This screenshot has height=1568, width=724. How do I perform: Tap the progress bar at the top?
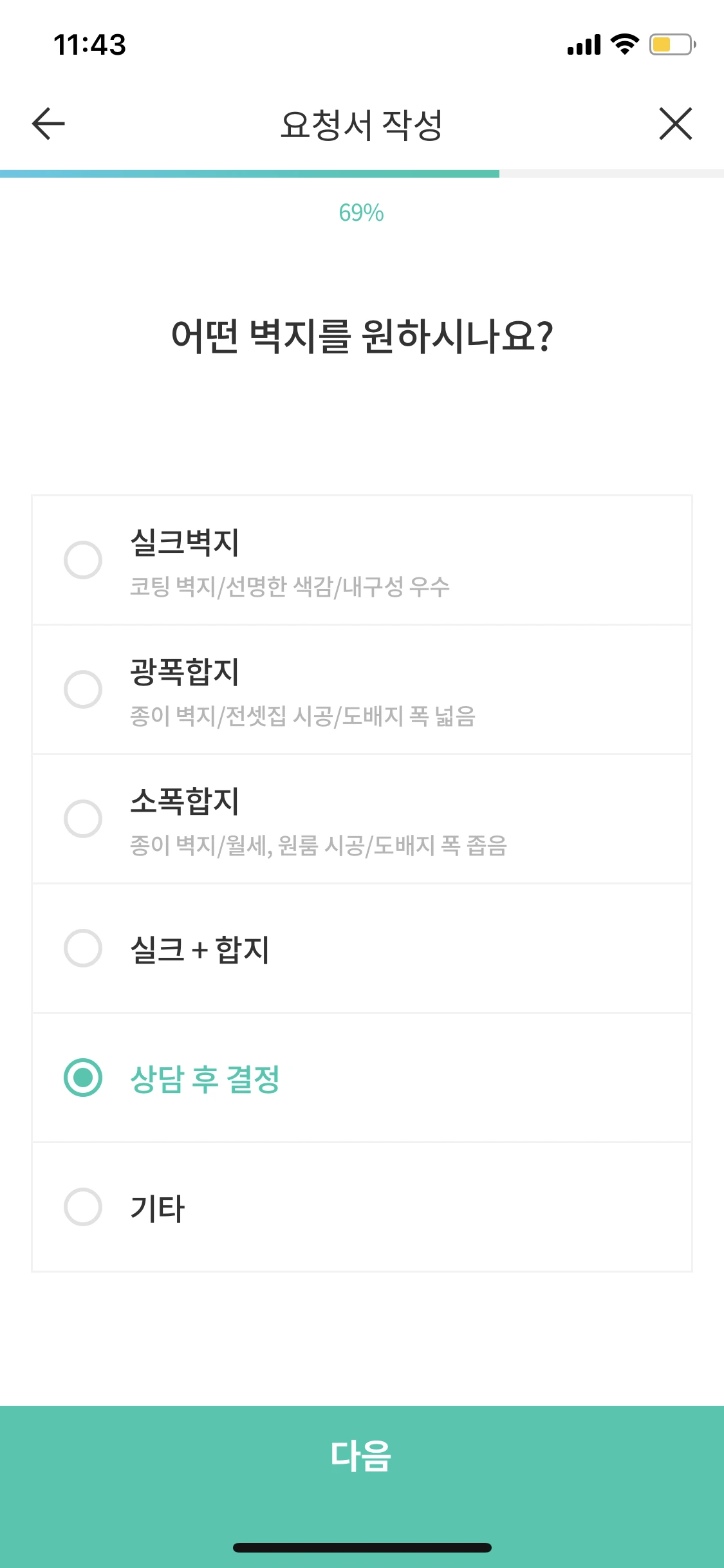coord(362,172)
